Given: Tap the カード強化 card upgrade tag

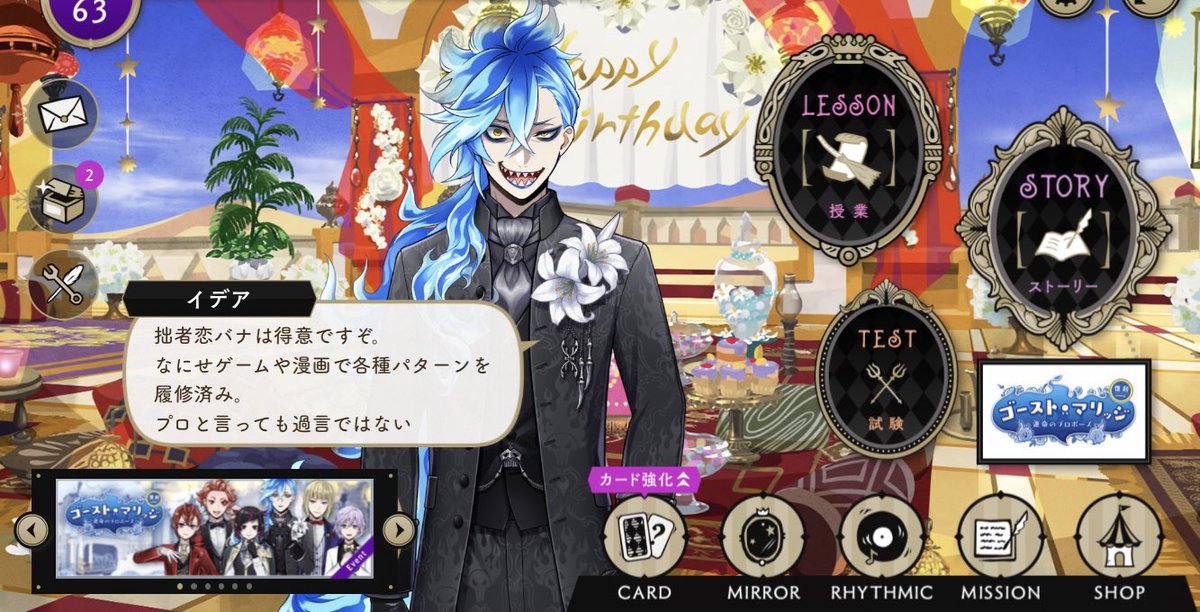Looking at the screenshot, I should tap(643, 479).
